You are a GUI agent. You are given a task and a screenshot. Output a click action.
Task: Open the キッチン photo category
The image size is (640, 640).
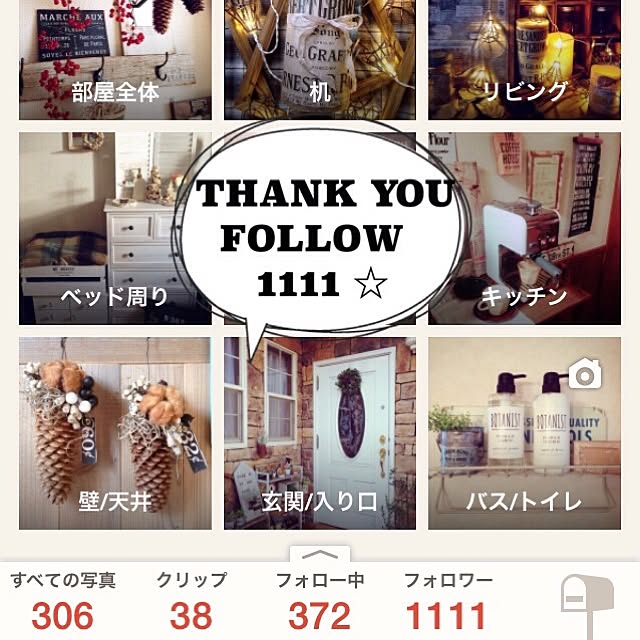coord(524,230)
